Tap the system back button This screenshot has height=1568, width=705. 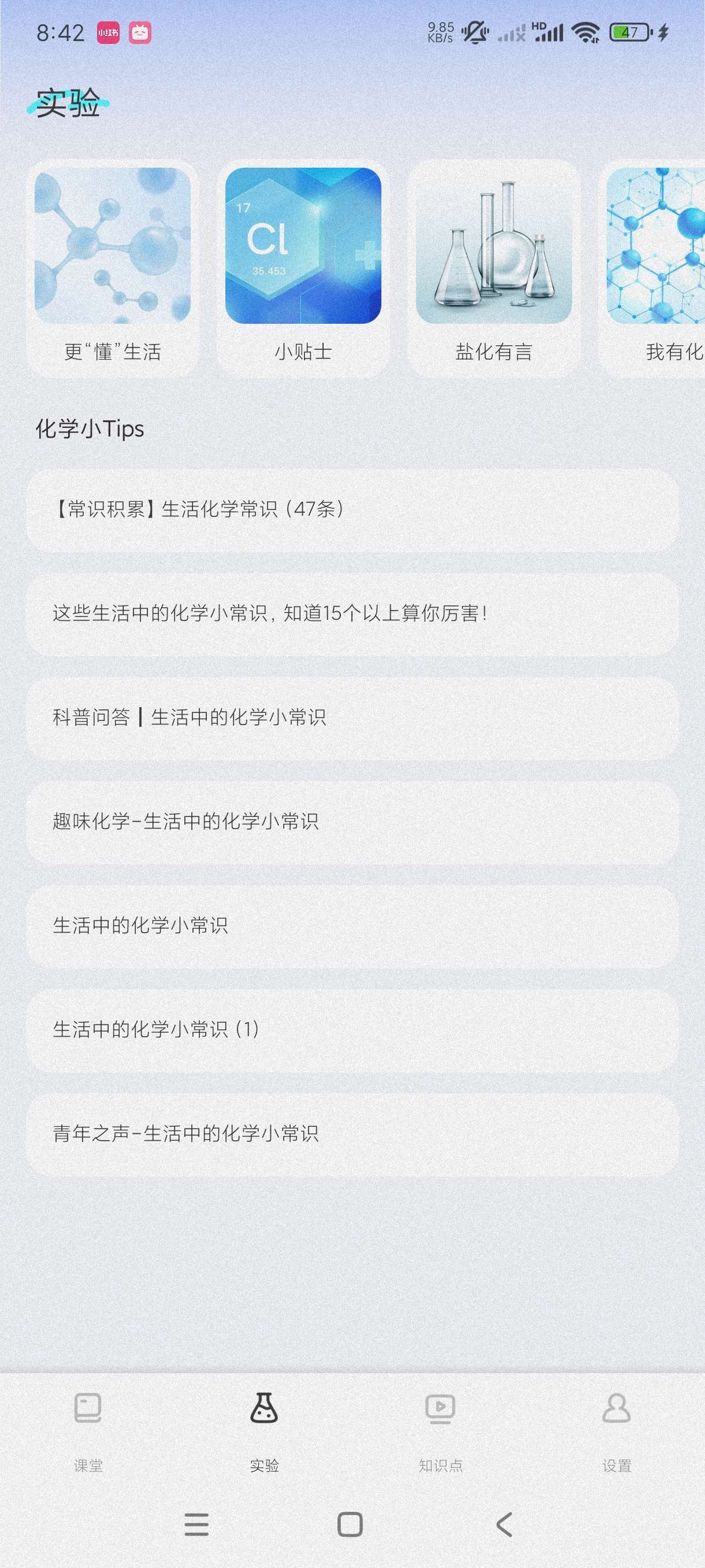504,1524
